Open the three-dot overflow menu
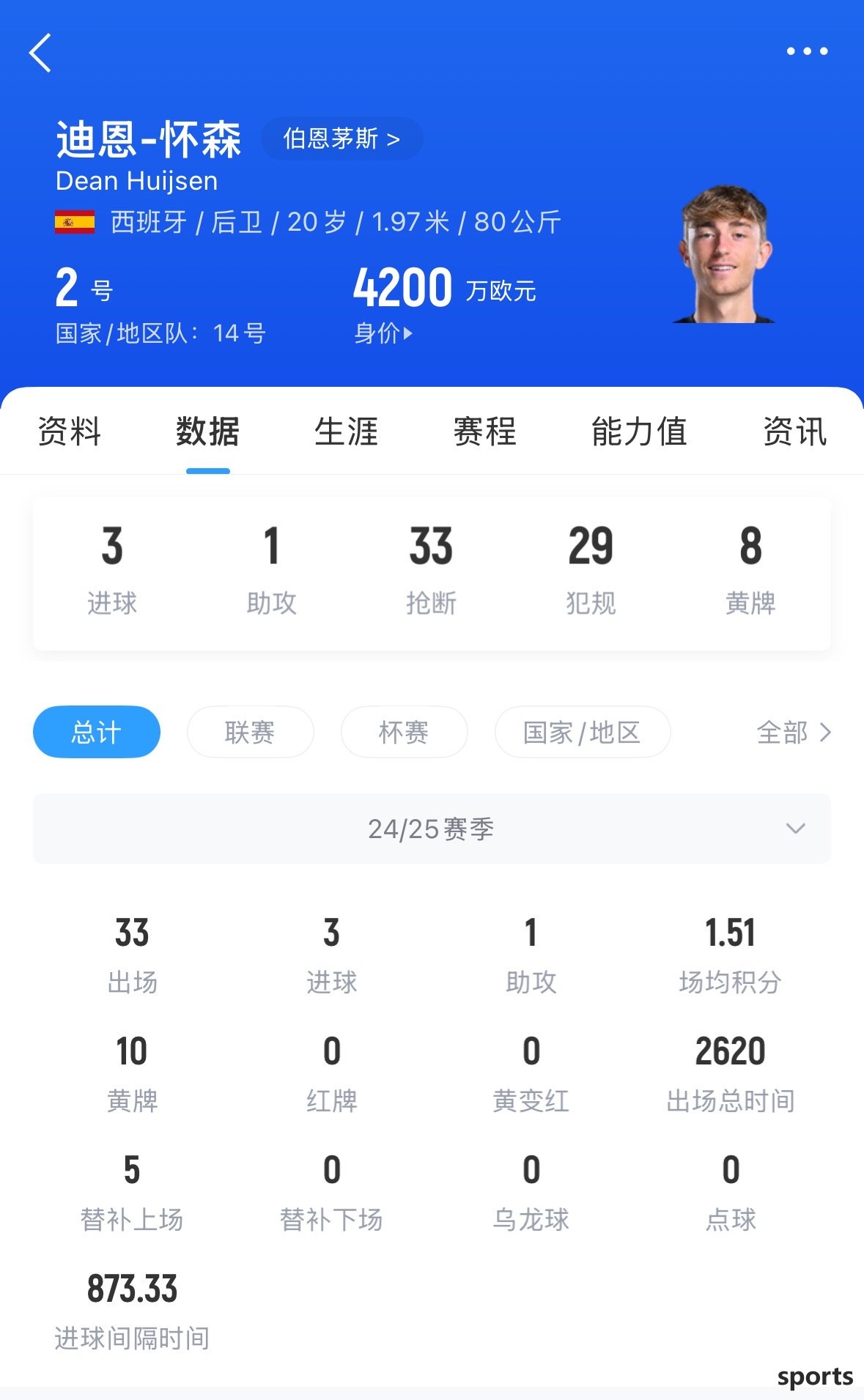The width and height of the screenshot is (864, 1400). tap(807, 51)
